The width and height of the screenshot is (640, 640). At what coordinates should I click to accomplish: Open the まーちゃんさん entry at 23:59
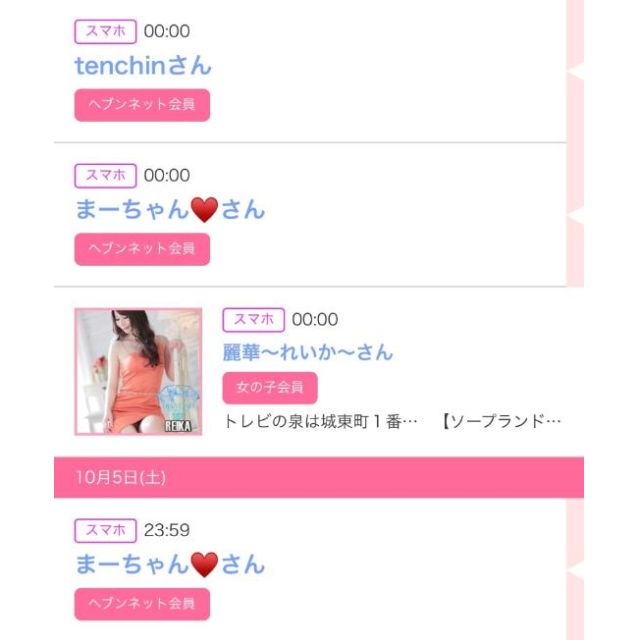pyautogui.click(x=169, y=564)
